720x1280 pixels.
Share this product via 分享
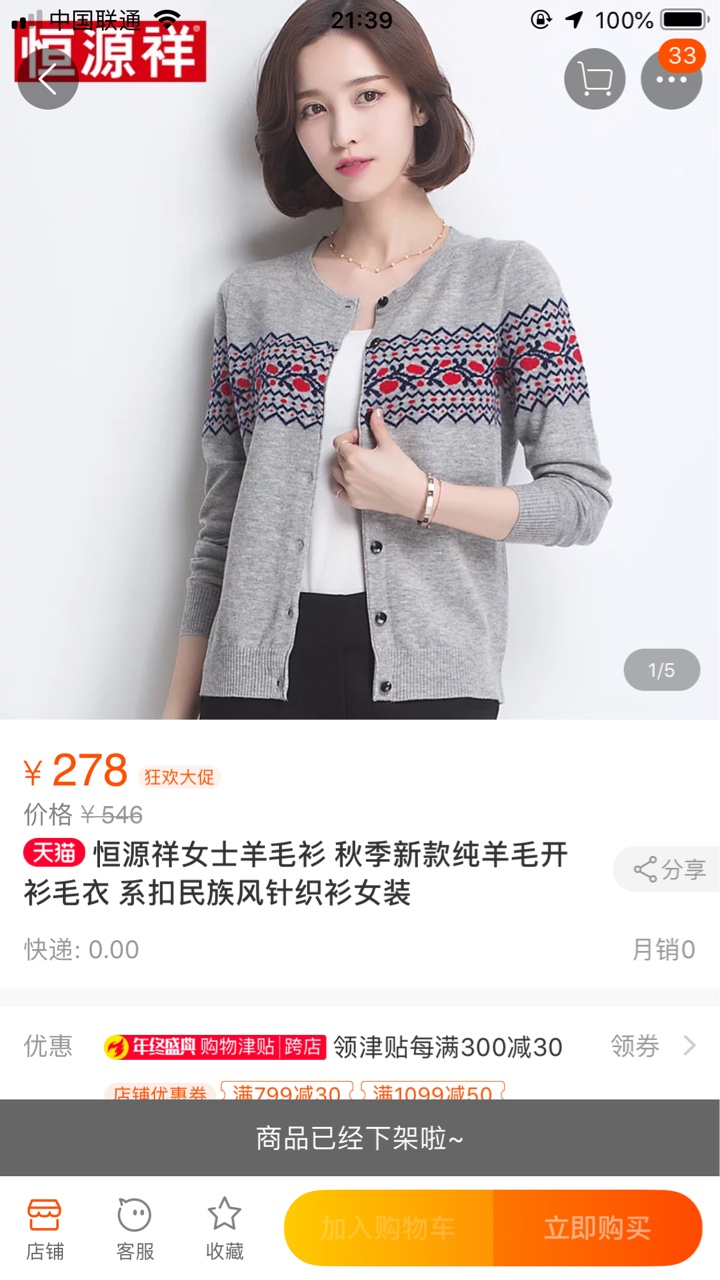point(668,869)
